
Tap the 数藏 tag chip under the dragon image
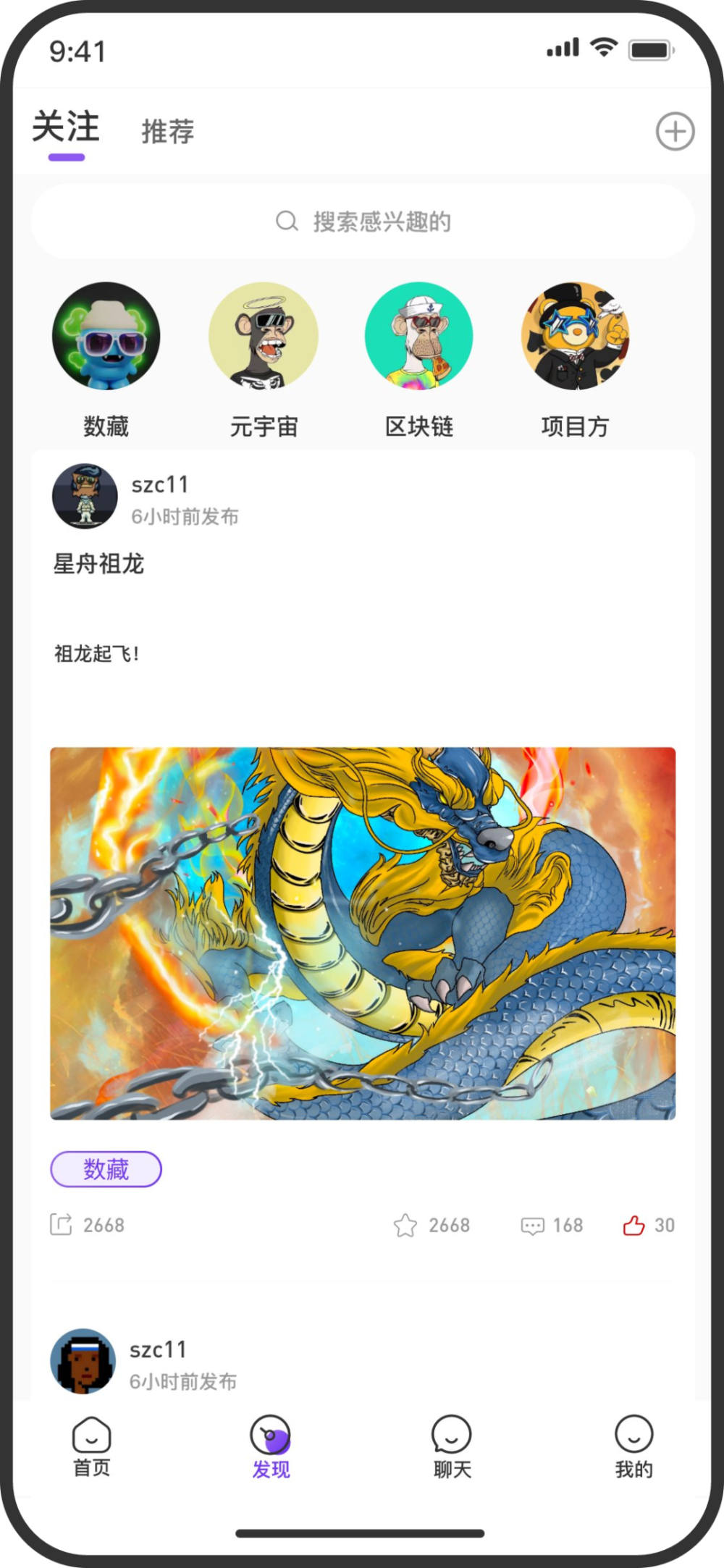pos(106,1168)
